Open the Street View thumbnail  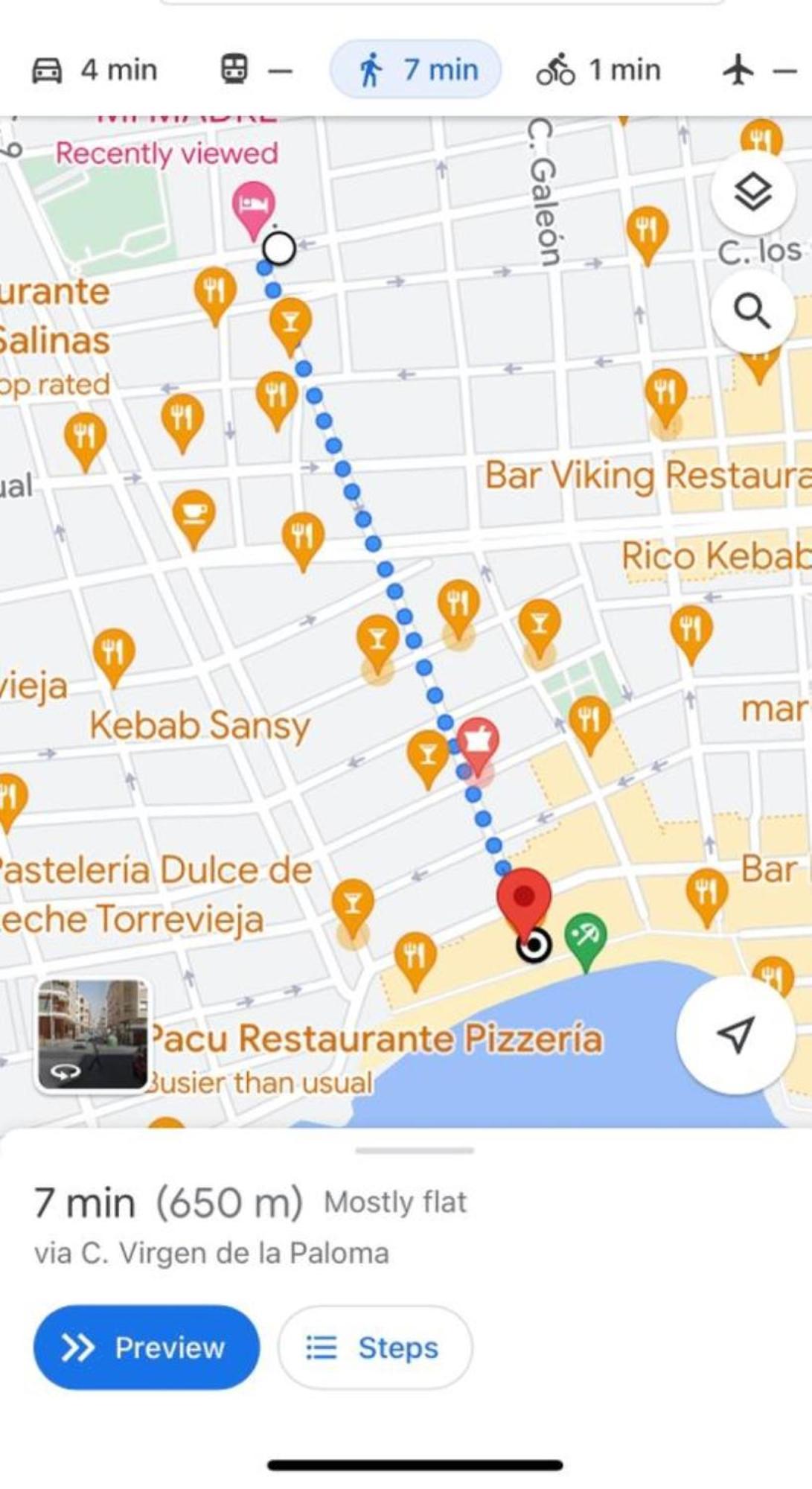point(92,1034)
